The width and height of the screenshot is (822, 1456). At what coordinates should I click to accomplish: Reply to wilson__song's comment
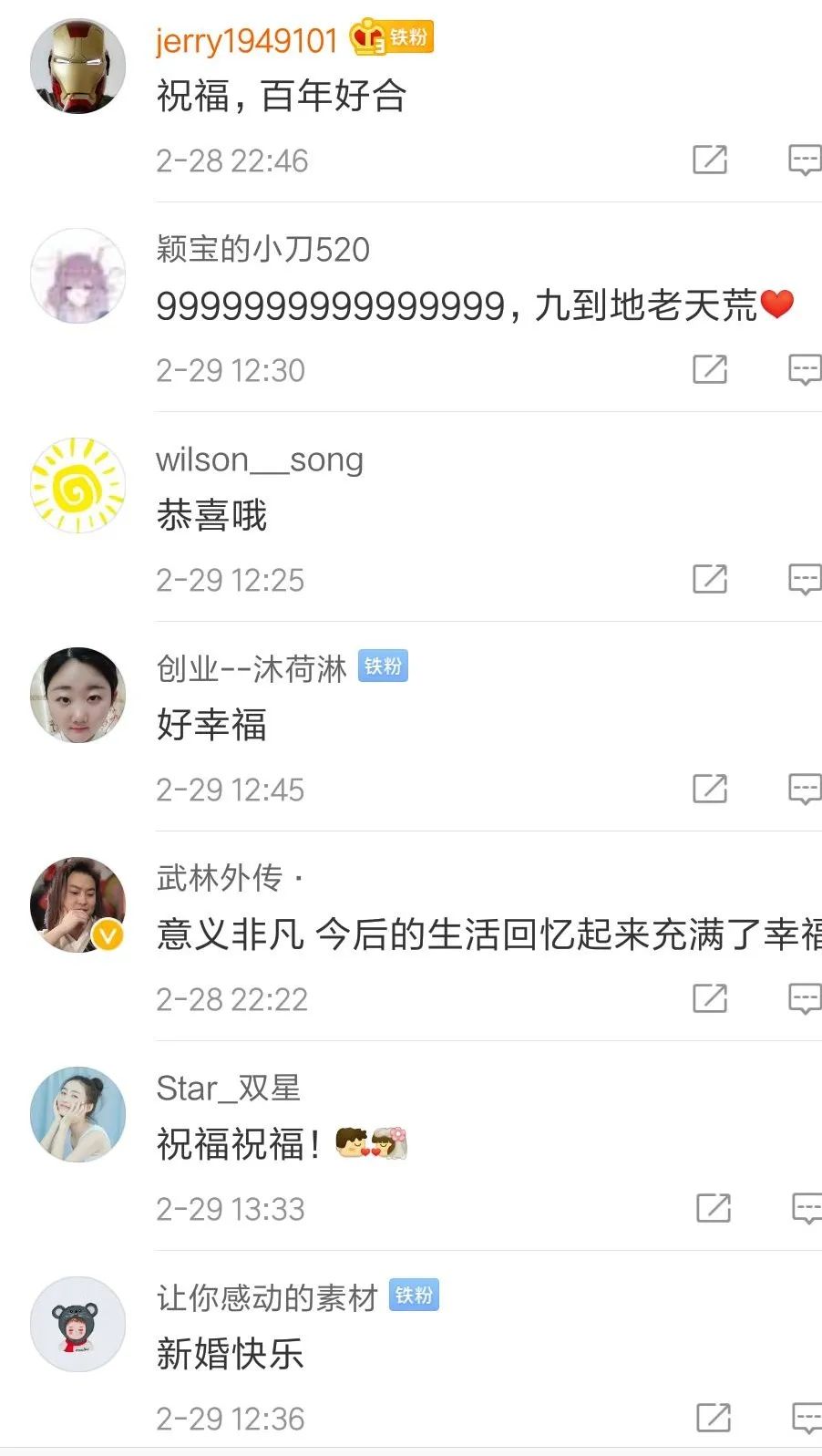804,579
